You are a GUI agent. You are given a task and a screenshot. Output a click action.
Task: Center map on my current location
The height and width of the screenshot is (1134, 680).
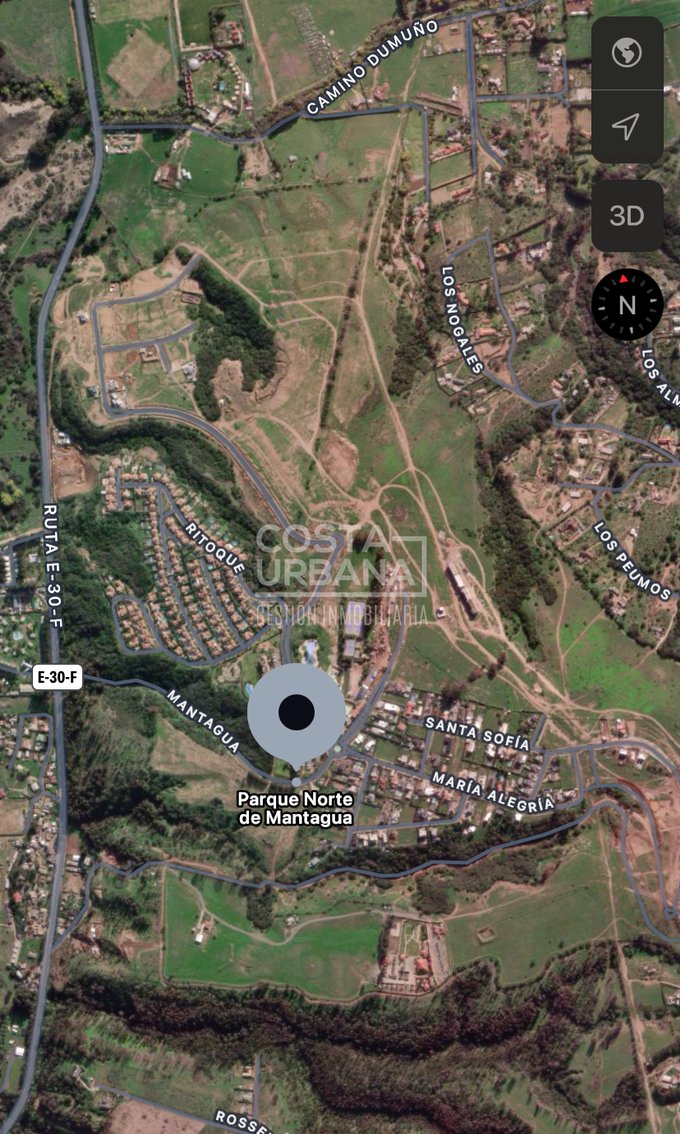coord(627,126)
